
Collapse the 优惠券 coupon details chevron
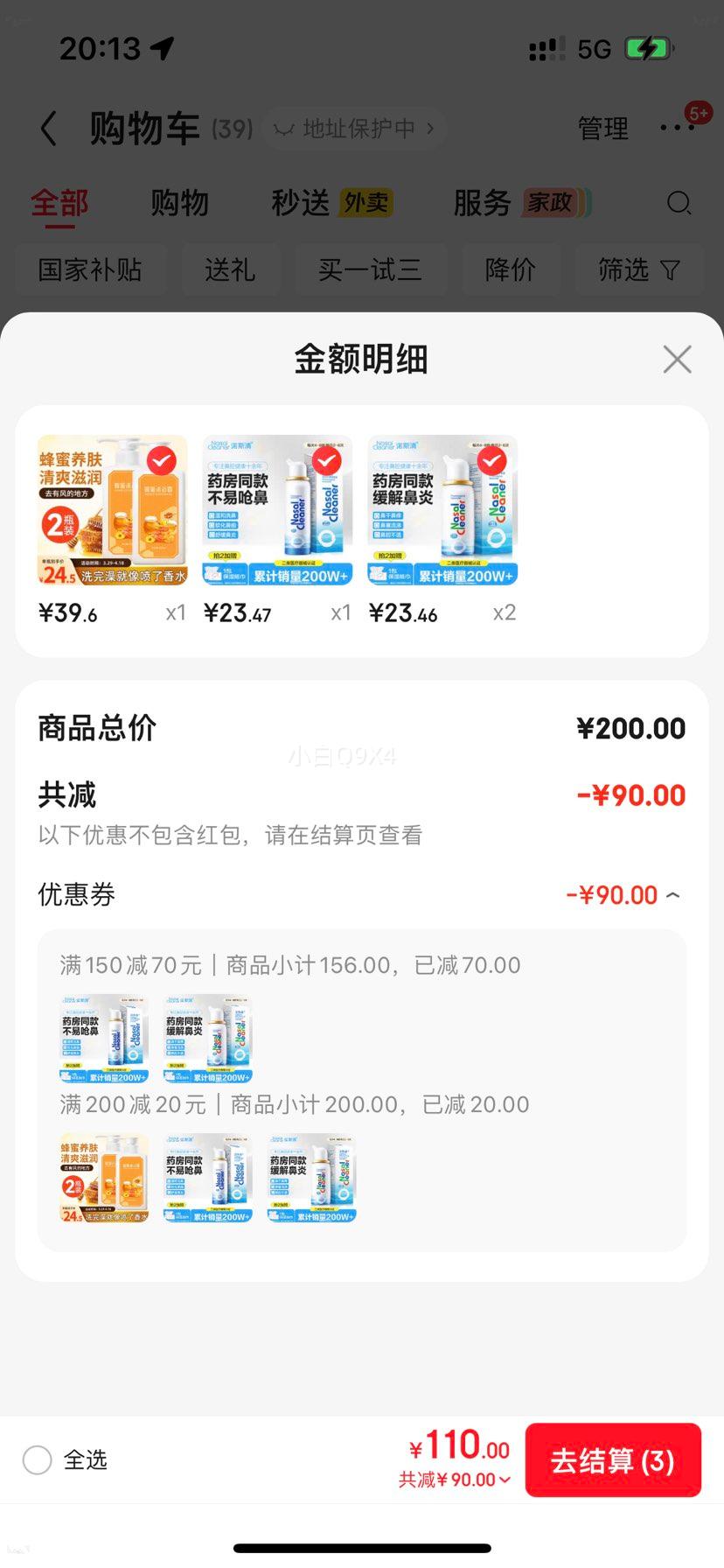point(672,894)
